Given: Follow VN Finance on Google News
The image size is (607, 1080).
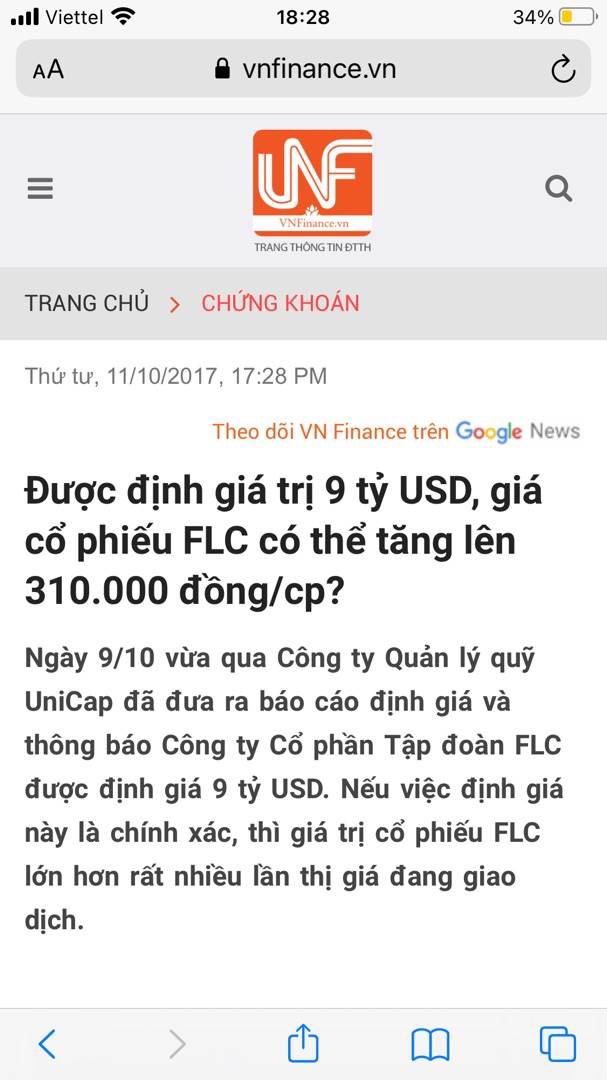Looking at the screenshot, I should point(396,431).
